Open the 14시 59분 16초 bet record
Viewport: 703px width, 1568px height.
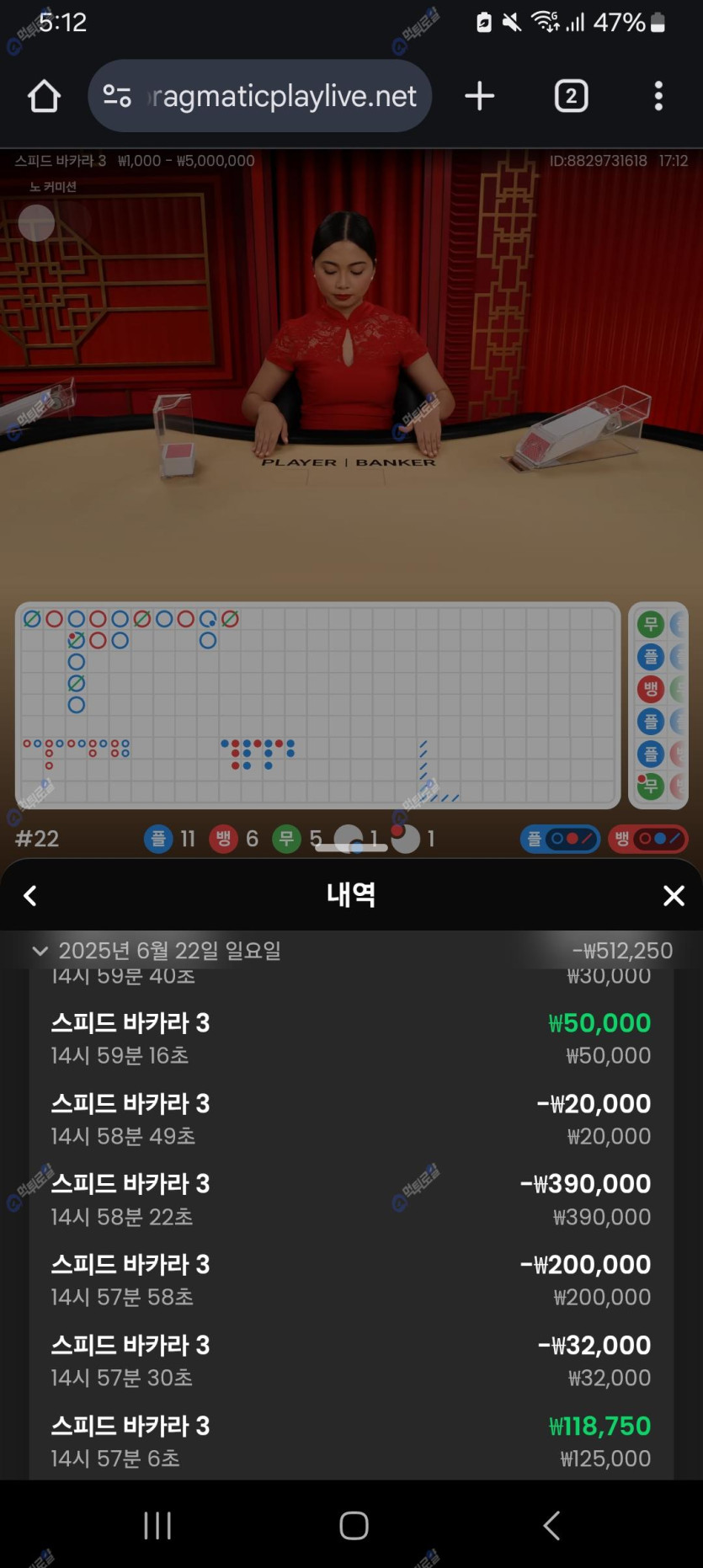click(350, 1038)
